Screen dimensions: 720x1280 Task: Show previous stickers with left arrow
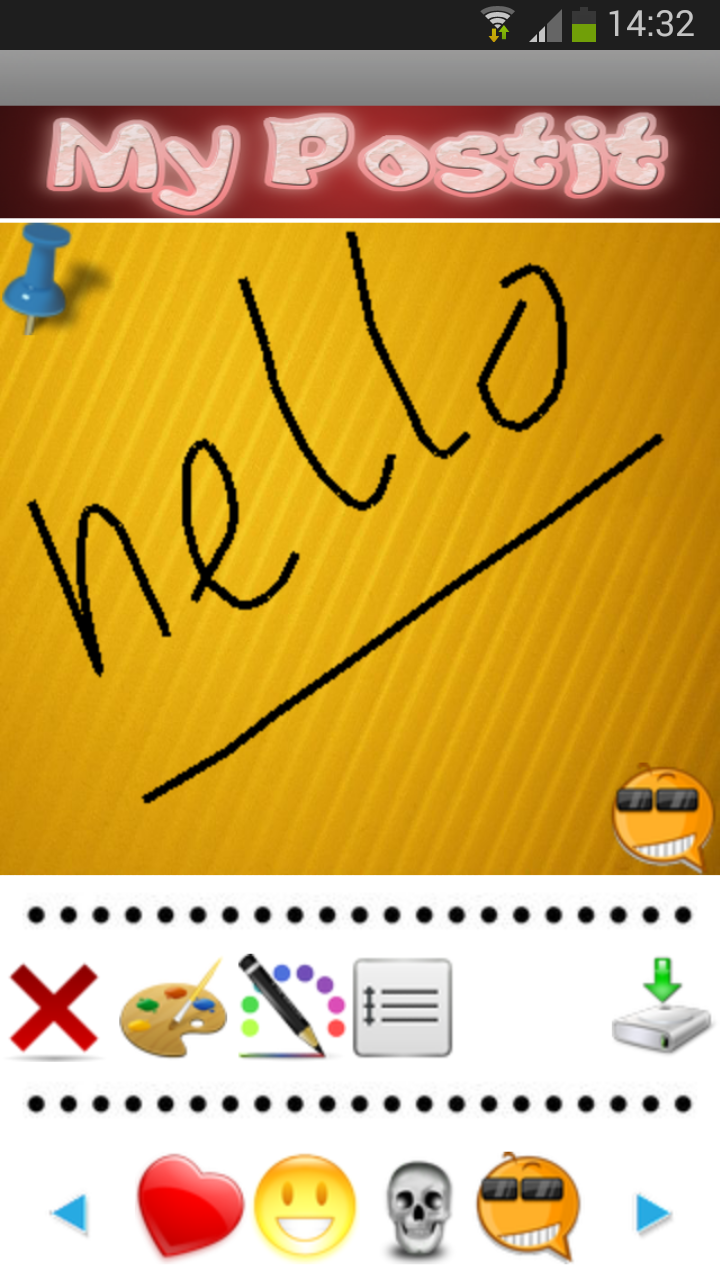pos(70,1213)
